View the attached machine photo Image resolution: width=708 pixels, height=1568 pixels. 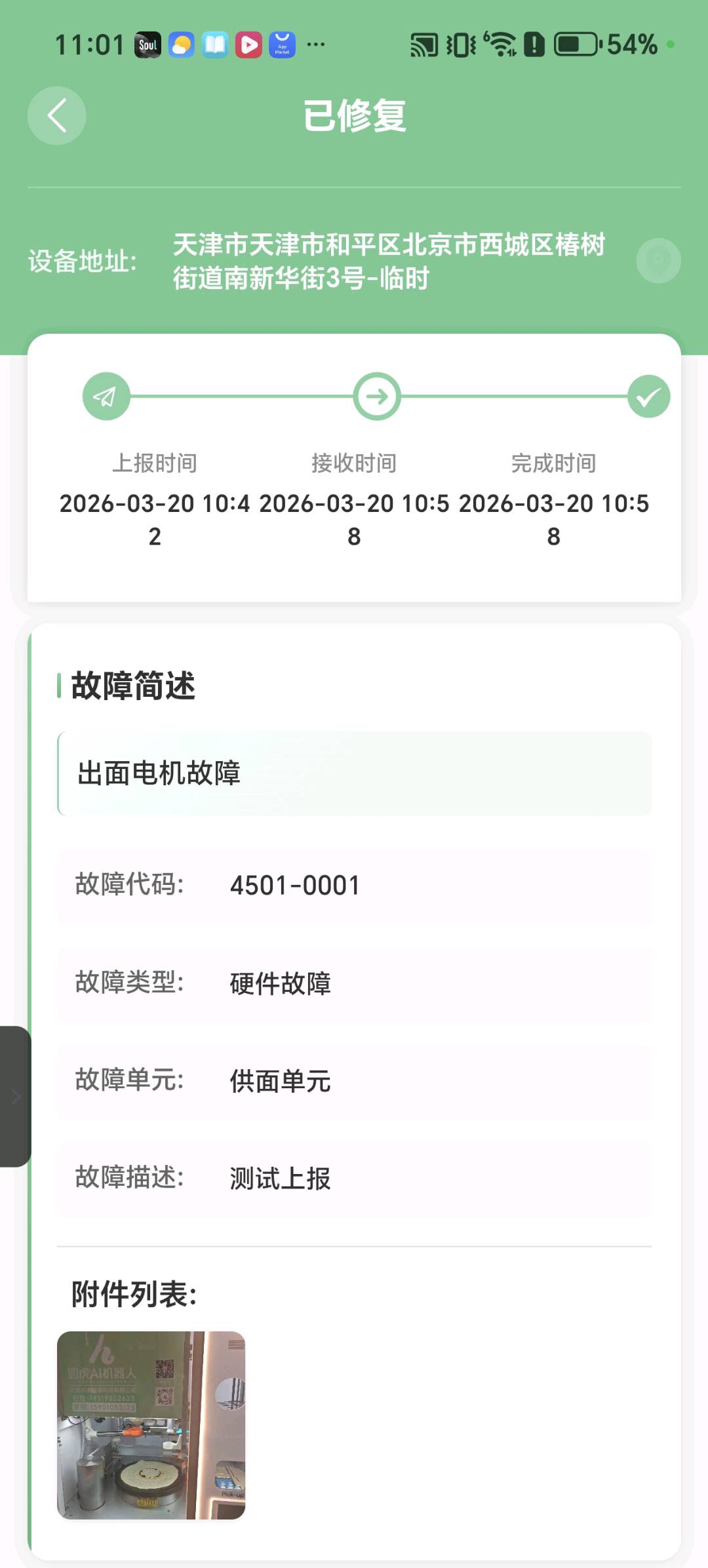151,1425
